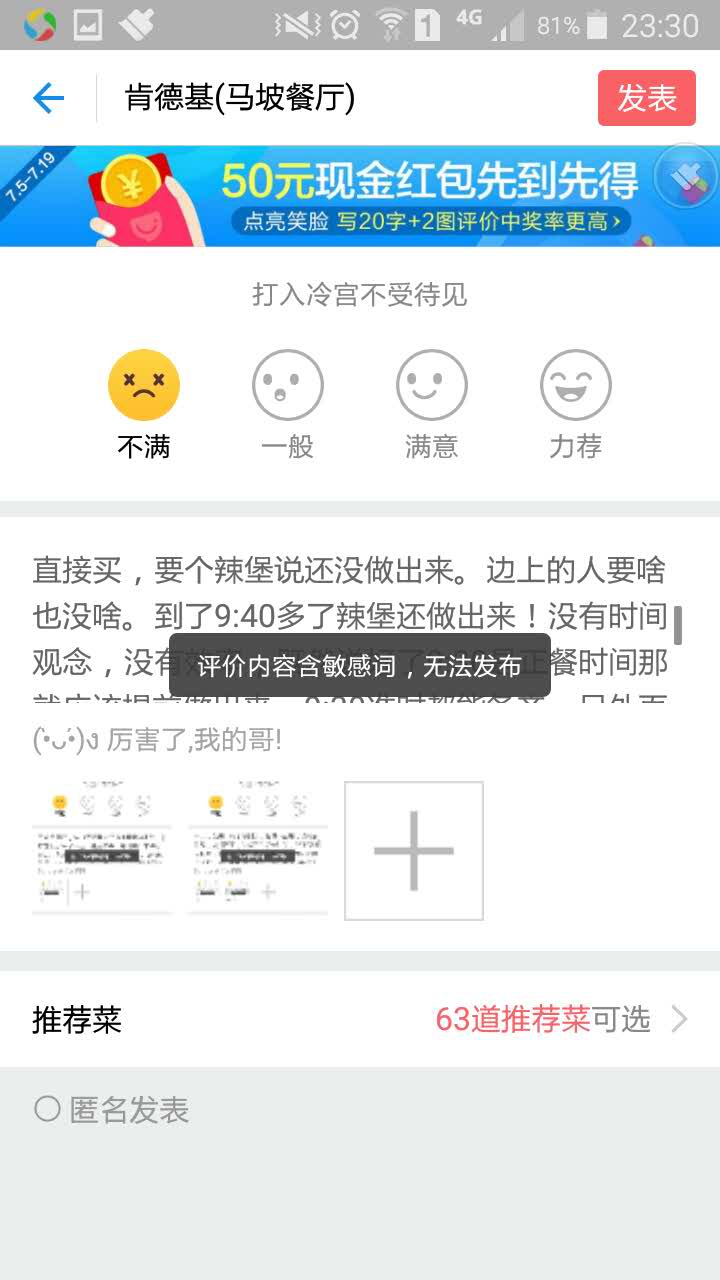Screen dimensions: 720x1280
Task: Enable 匿名发表 anonymous posting
Action: tap(48, 1109)
